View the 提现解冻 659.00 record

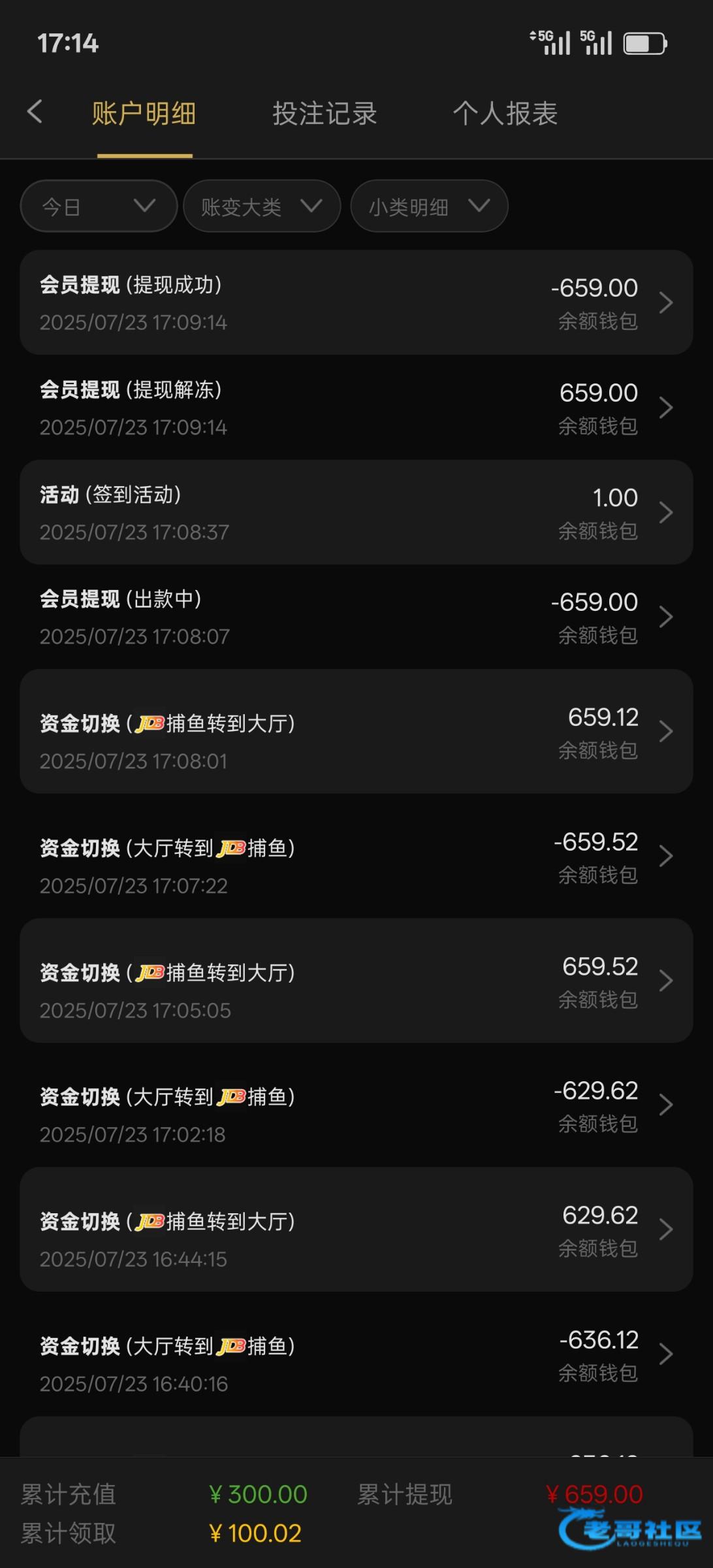(356, 408)
